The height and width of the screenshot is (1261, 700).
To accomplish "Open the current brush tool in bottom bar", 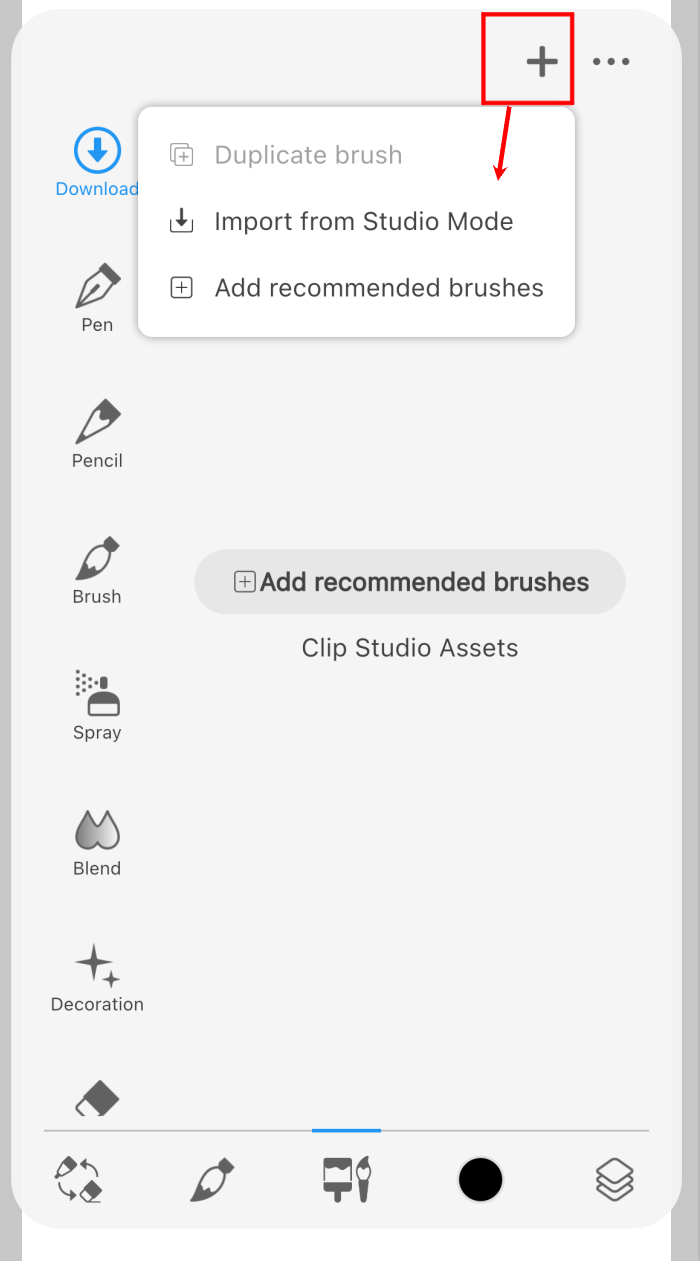I will 213,1179.
